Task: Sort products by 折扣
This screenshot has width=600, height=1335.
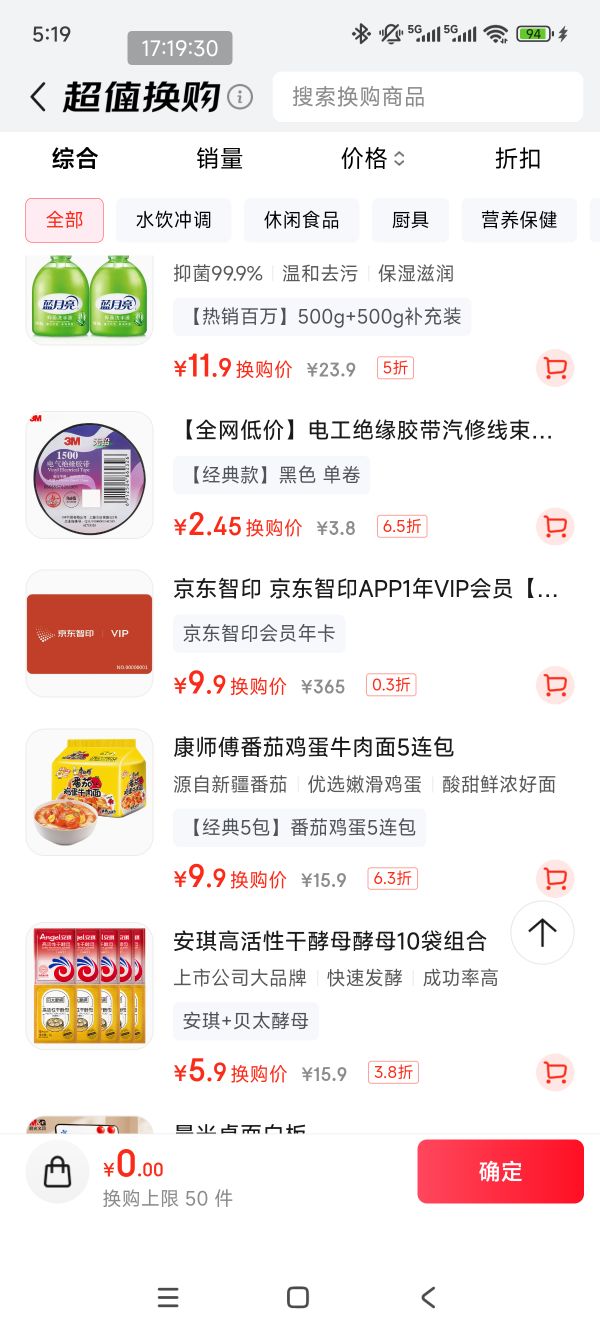Action: pos(518,158)
